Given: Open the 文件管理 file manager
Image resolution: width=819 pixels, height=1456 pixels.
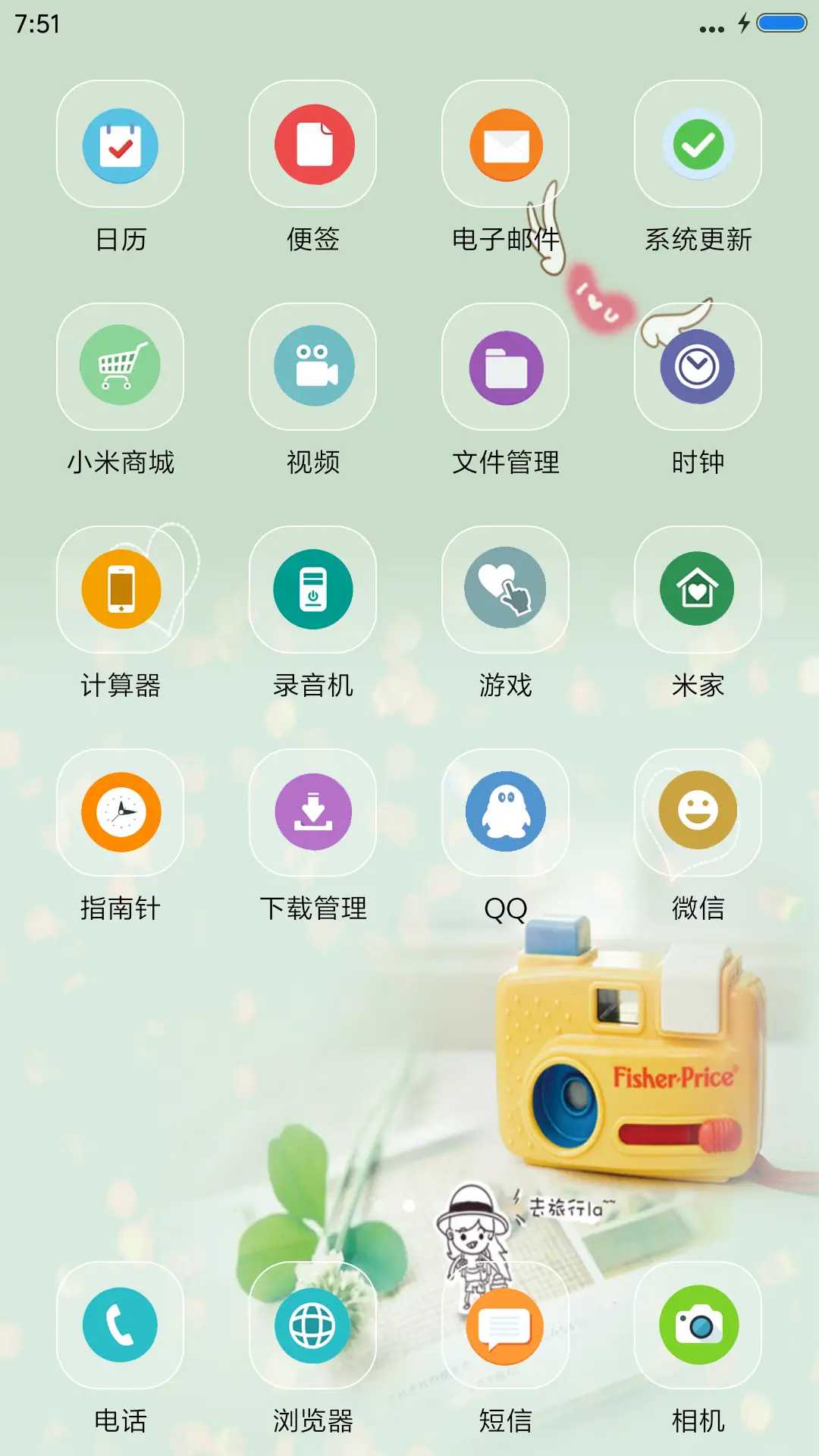Looking at the screenshot, I should tap(505, 366).
